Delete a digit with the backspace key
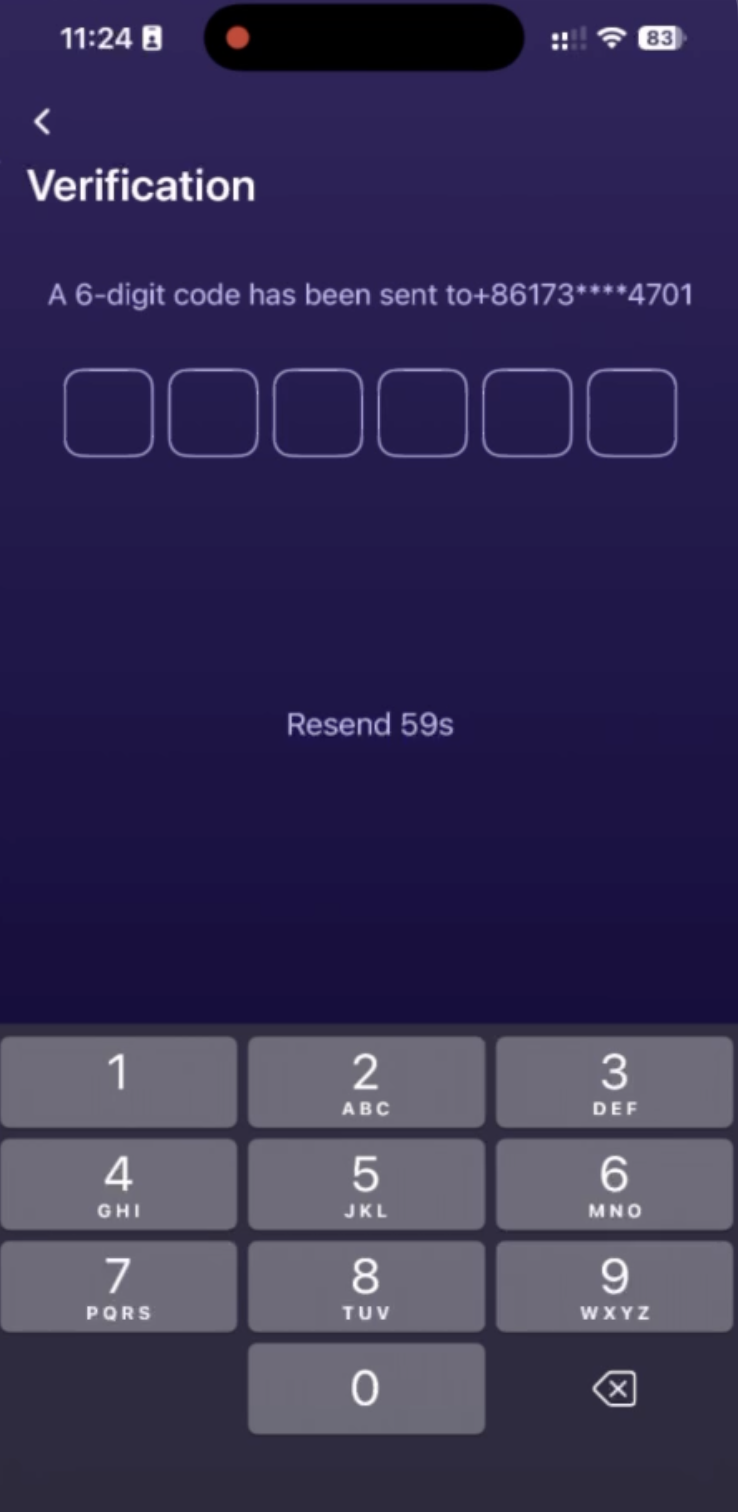 [614, 1389]
